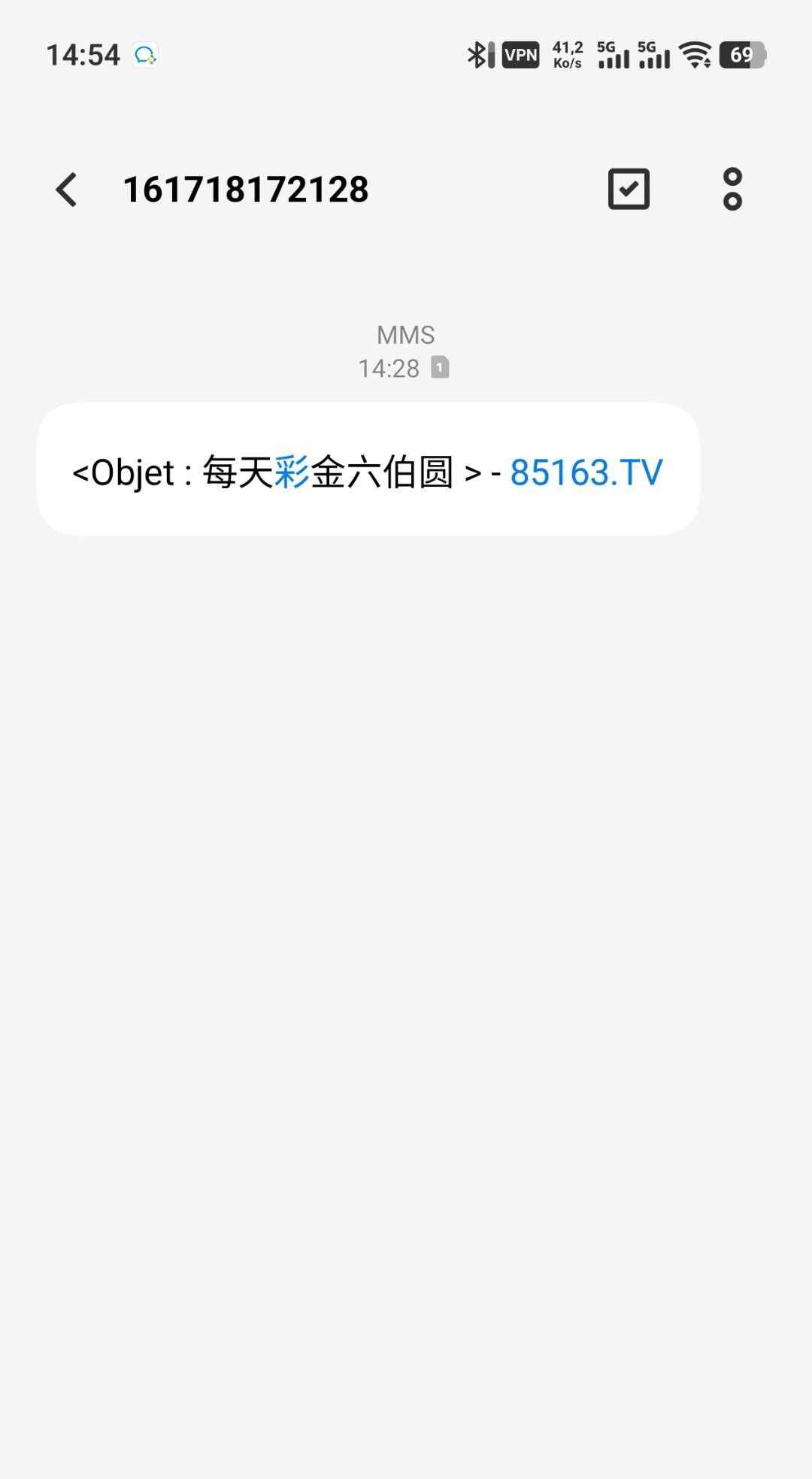Image resolution: width=812 pixels, height=1479 pixels.
Task: Go back from the 161718172128 conversation
Action: click(66, 189)
